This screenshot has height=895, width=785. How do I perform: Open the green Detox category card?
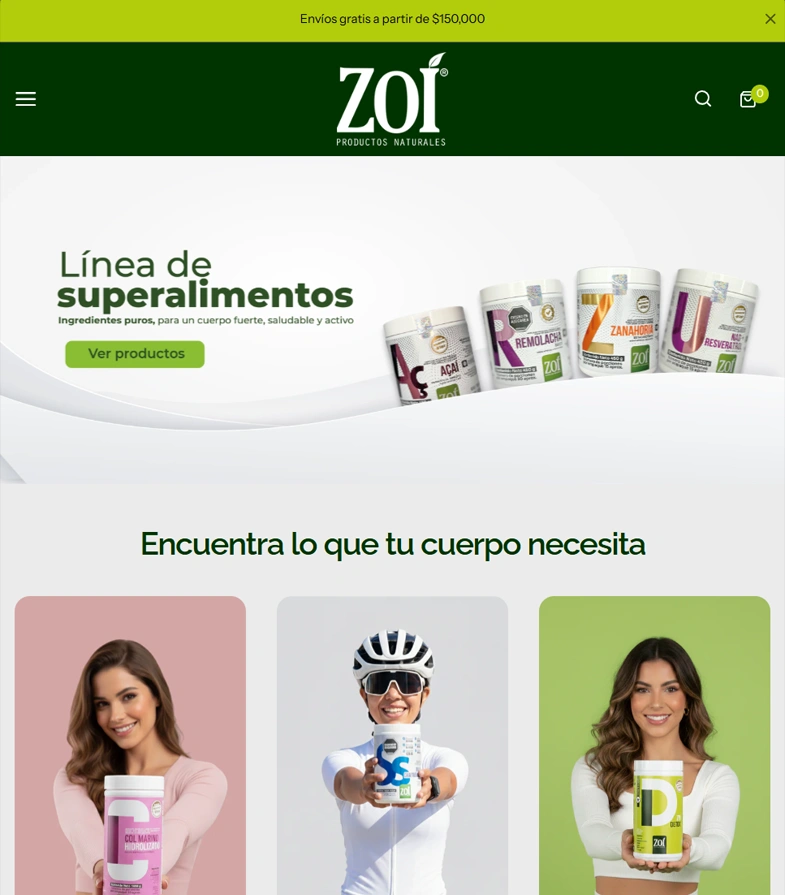654,745
